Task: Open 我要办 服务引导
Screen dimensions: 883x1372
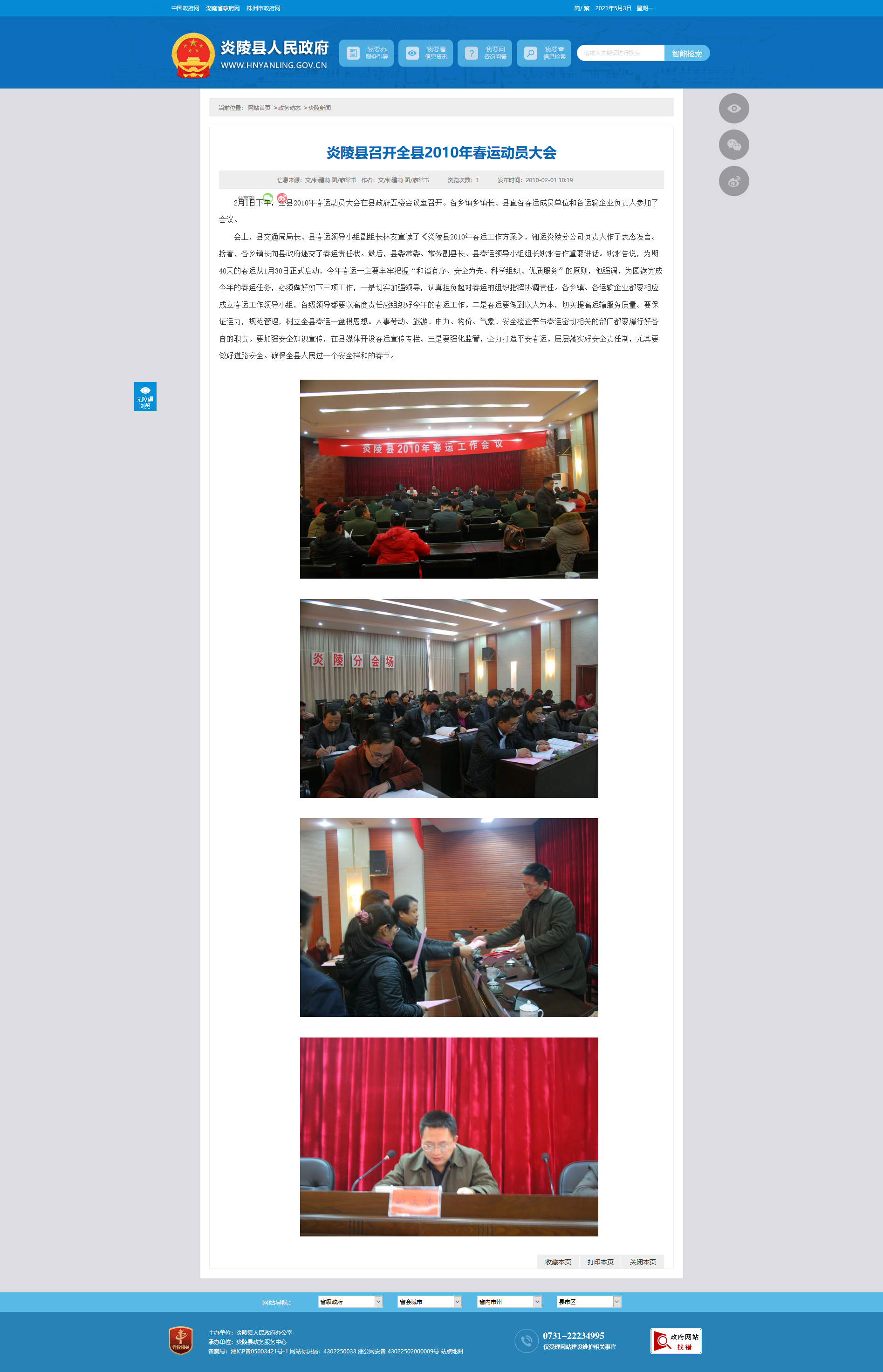Action: tap(366, 53)
